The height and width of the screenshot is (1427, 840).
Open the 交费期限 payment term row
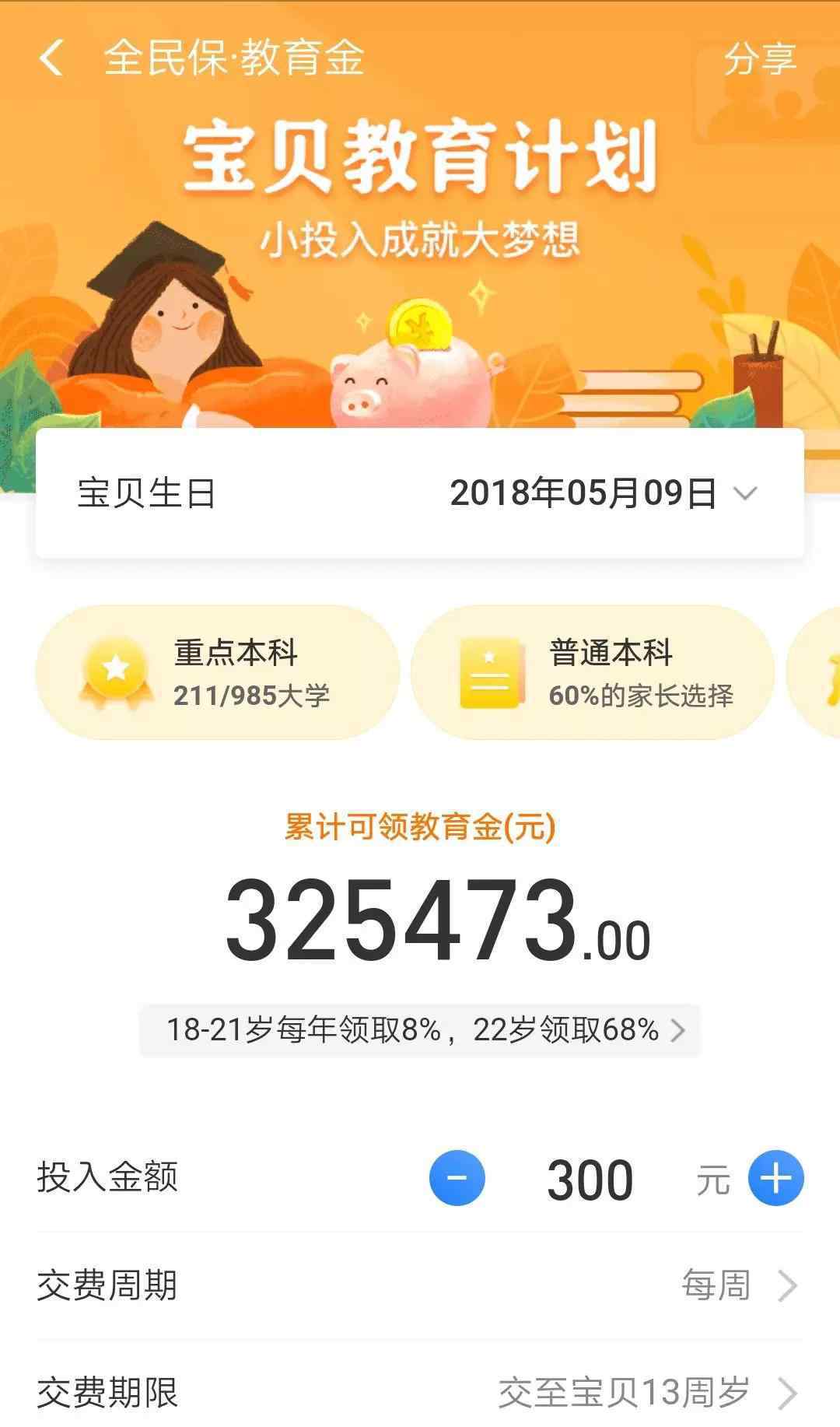click(420, 1393)
